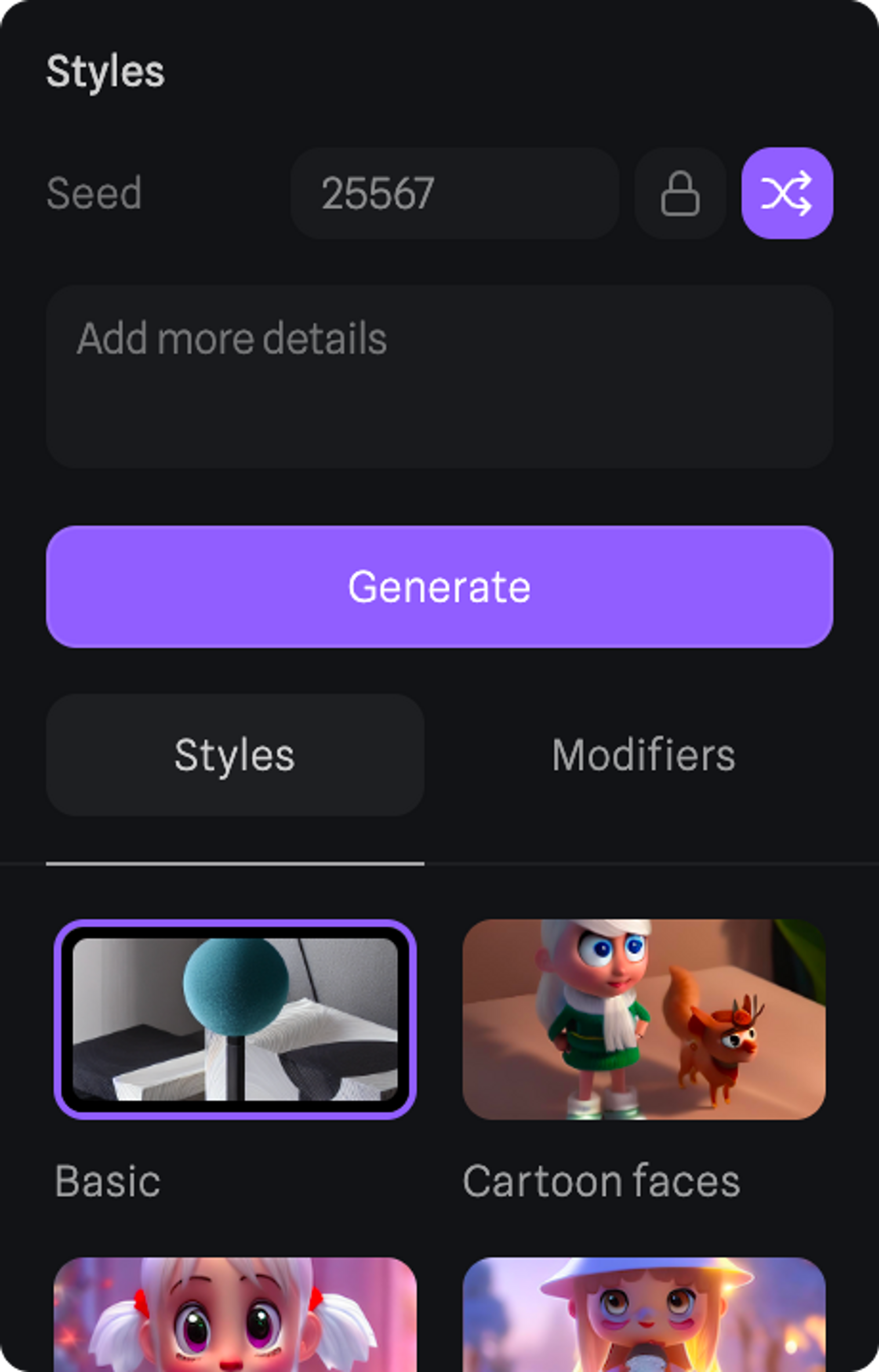Focus the Add more details box
Image resolution: width=879 pixels, height=1372 pixels.
point(439,377)
